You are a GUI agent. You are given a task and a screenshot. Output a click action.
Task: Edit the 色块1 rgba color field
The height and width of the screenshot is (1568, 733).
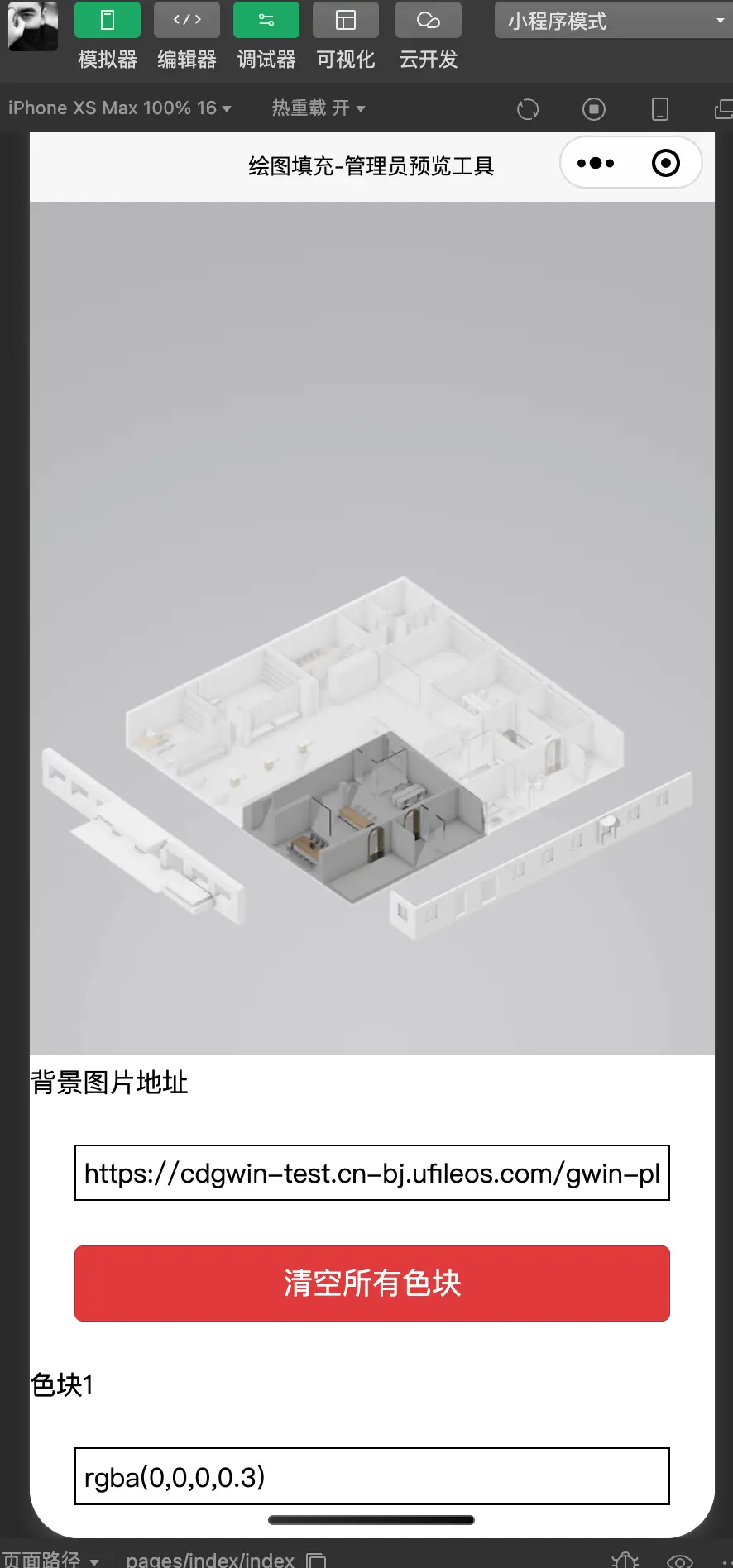(372, 1476)
